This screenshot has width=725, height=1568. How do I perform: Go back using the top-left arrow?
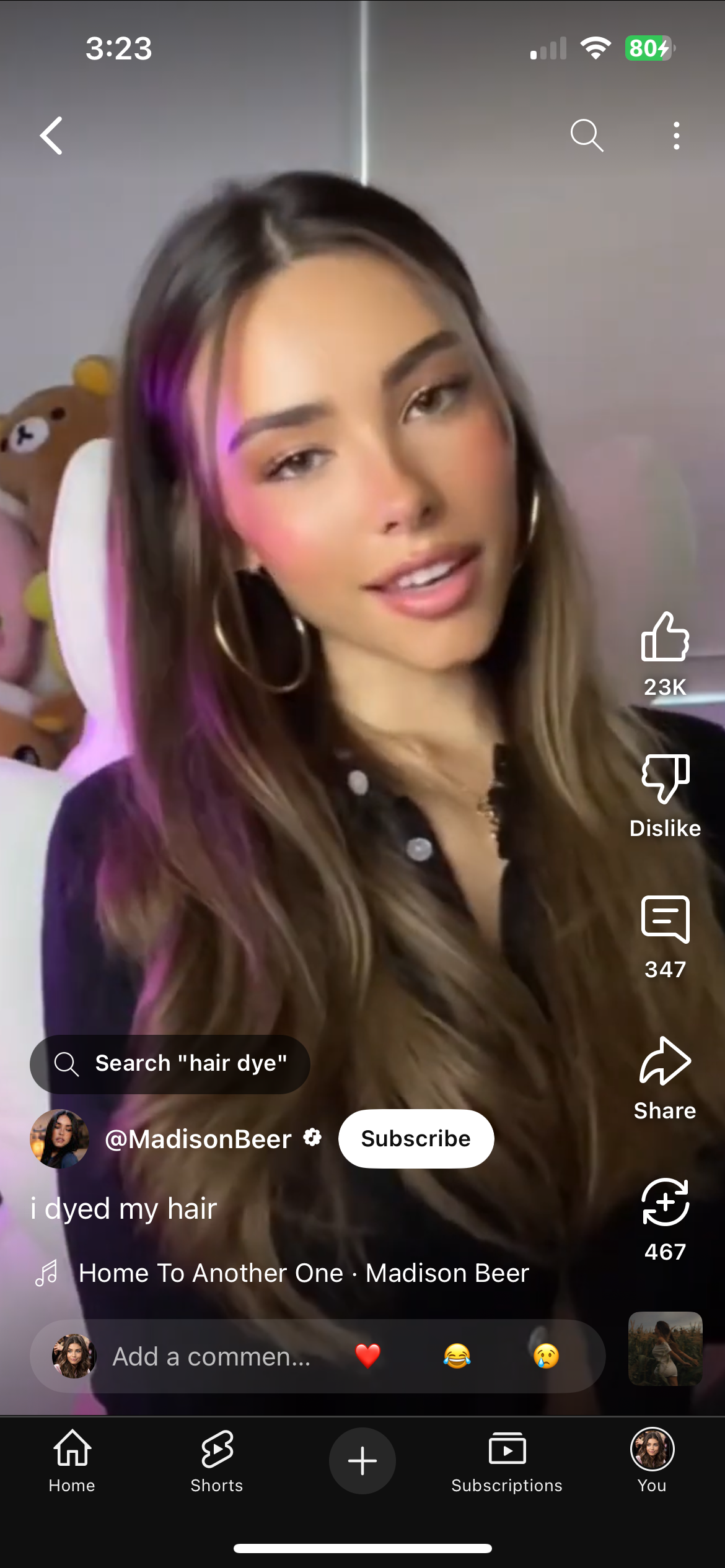click(x=51, y=136)
